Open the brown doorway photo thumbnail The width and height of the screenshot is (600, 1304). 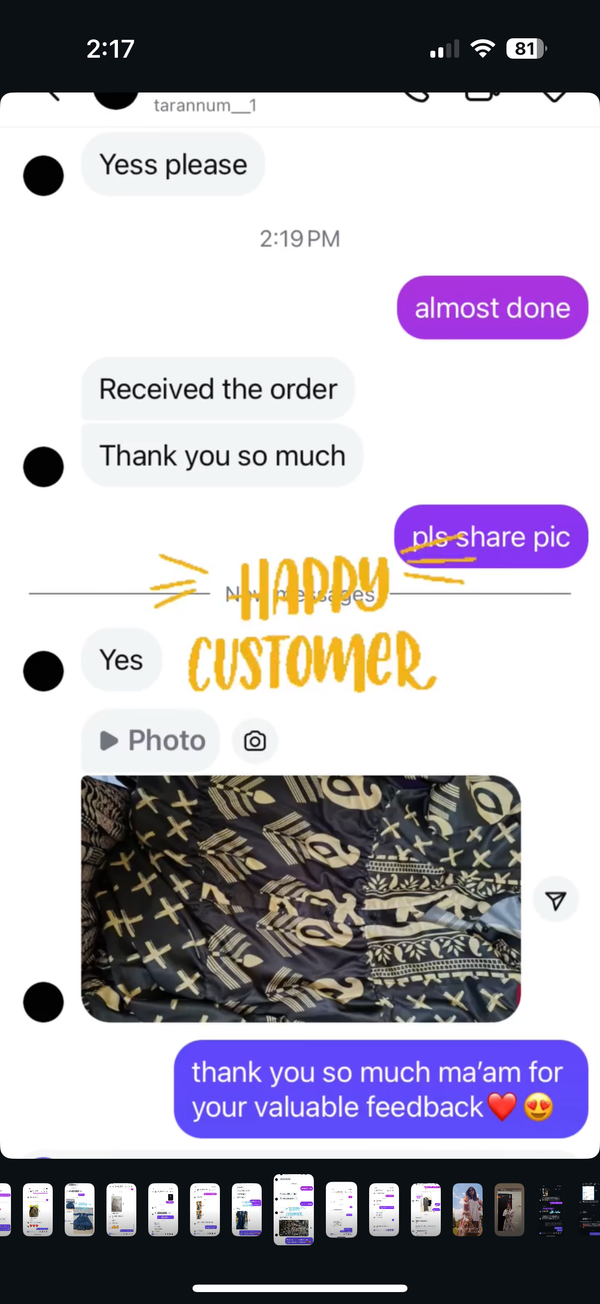(509, 1210)
